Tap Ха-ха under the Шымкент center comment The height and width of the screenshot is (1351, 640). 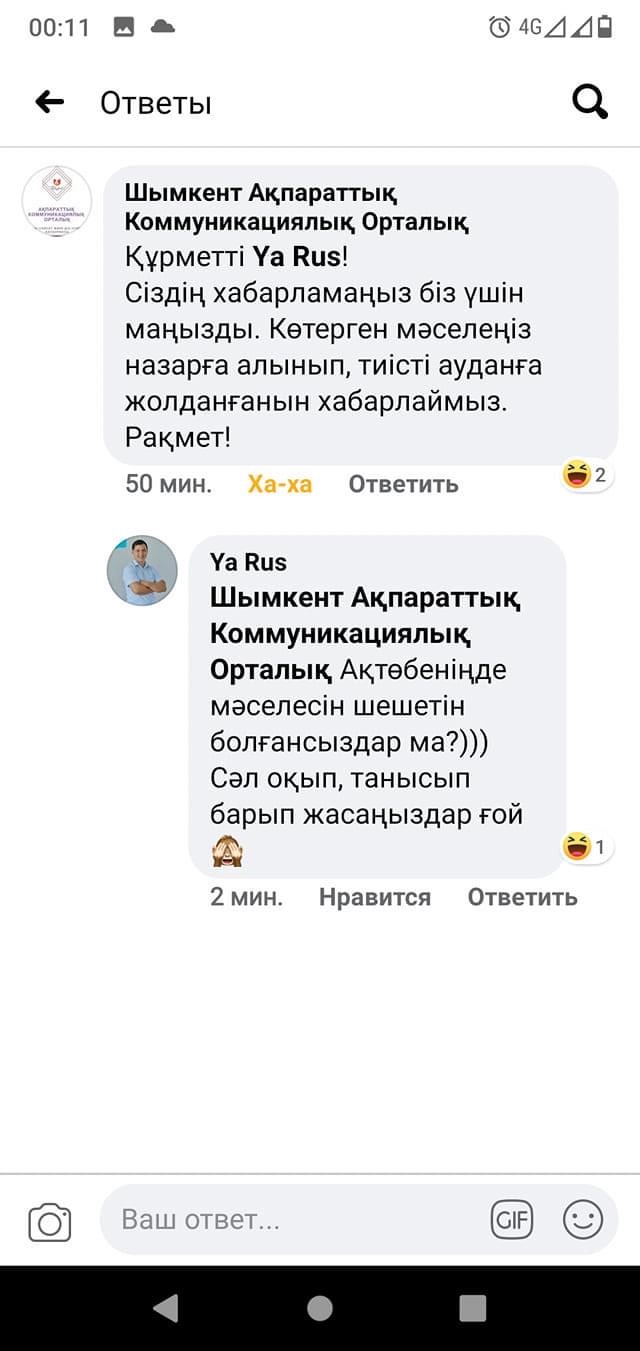[x=280, y=484]
